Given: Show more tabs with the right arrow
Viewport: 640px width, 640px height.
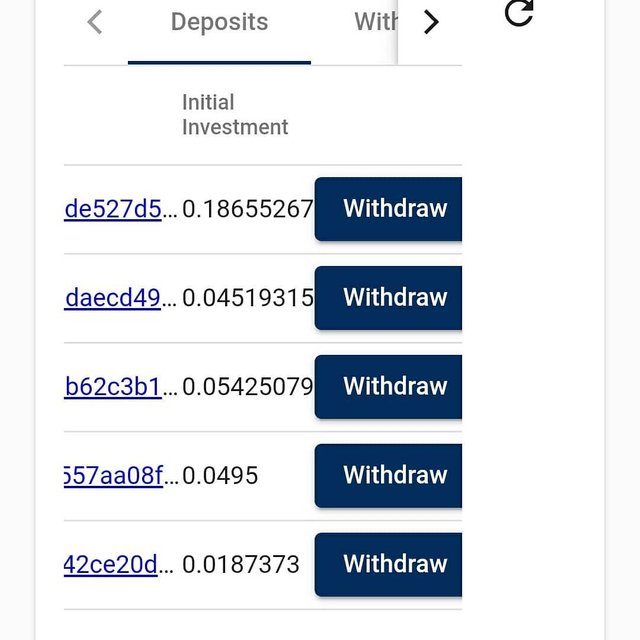Looking at the screenshot, I should tap(431, 22).
